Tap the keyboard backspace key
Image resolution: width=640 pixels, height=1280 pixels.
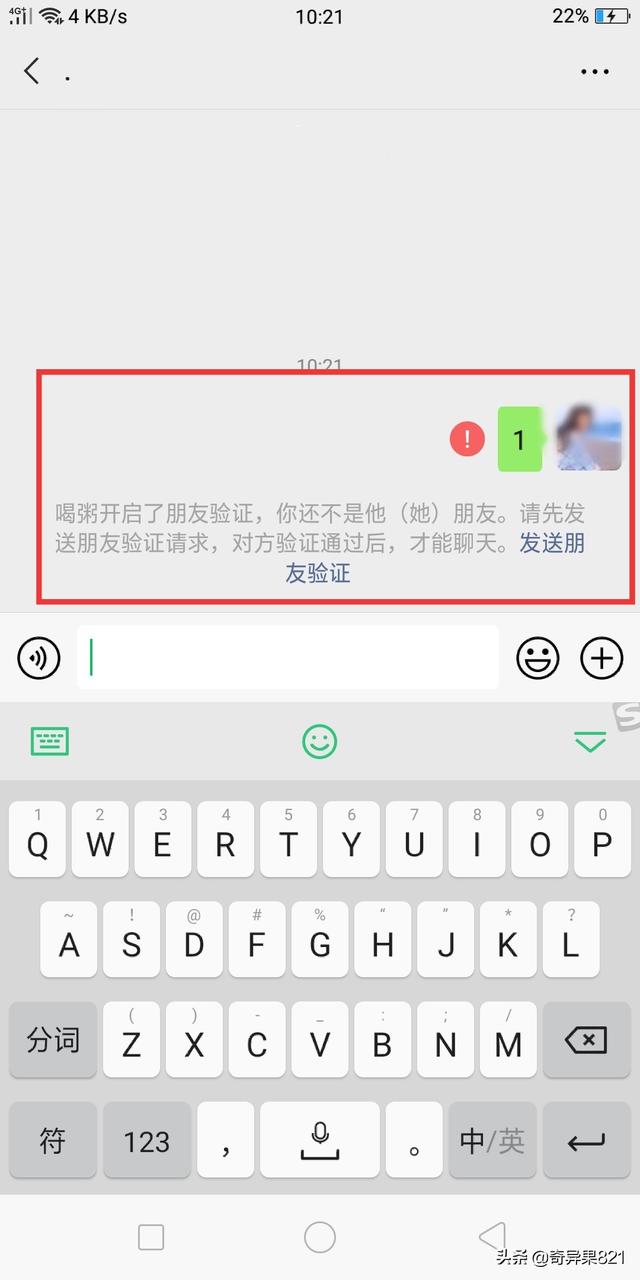point(586,1041)
